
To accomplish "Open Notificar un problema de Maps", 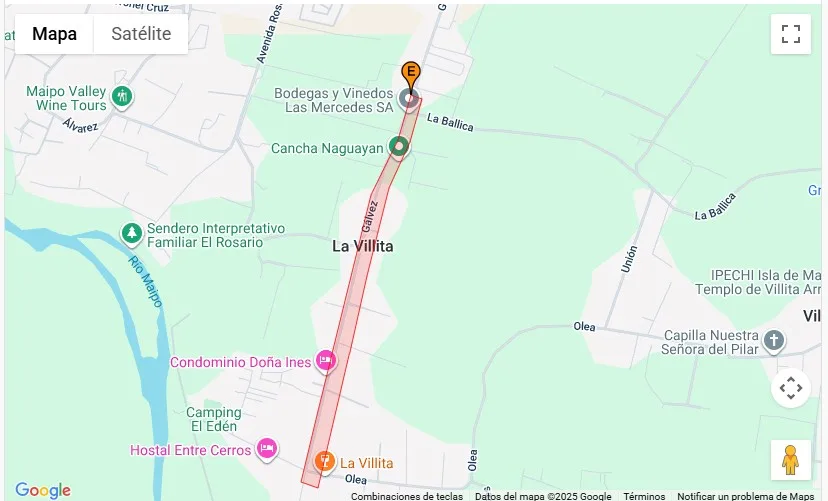I will point(745,496).
